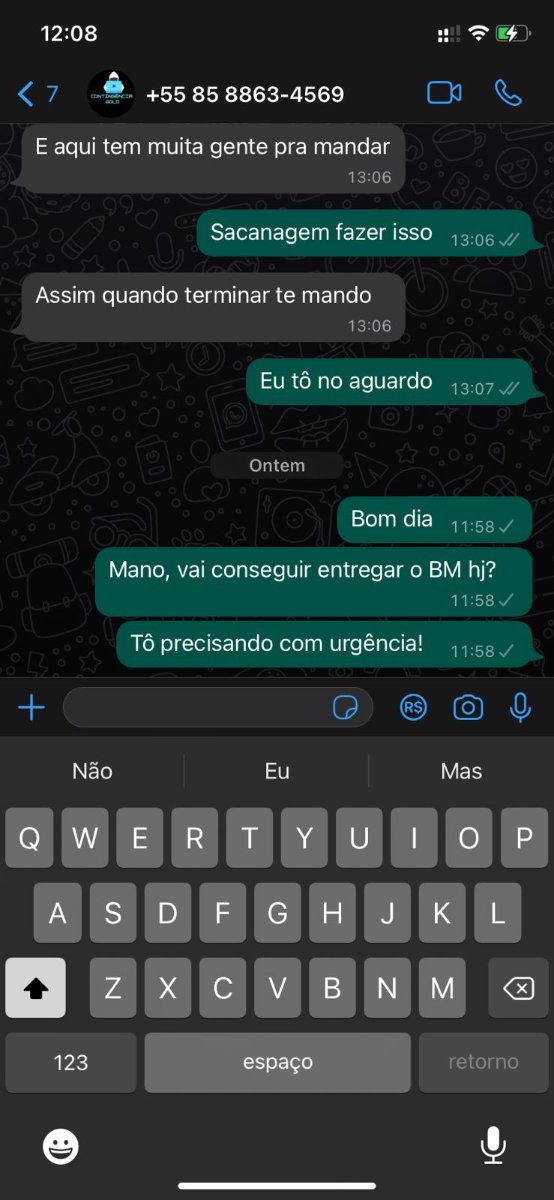554x1200 pixels.
Task: Open the camera from chat bar
Action: click(467, 708)
